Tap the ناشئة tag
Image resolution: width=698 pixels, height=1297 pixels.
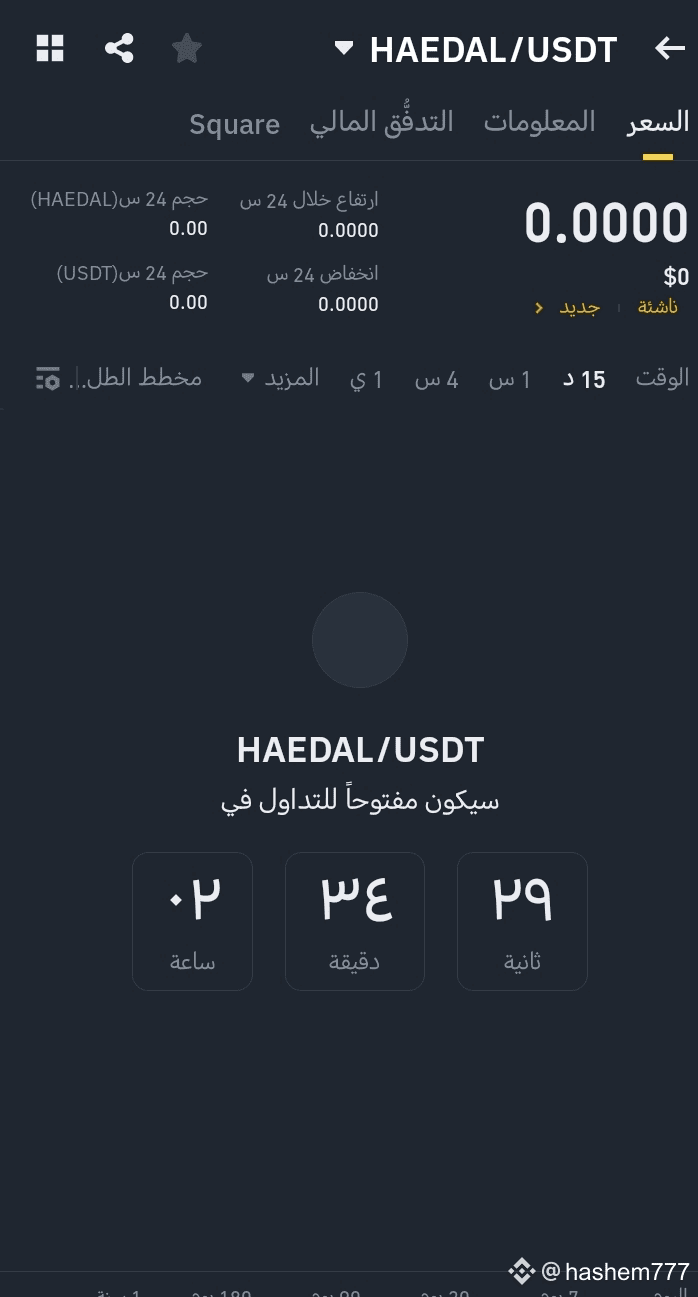pyautogui.click(x=658, y=307)
